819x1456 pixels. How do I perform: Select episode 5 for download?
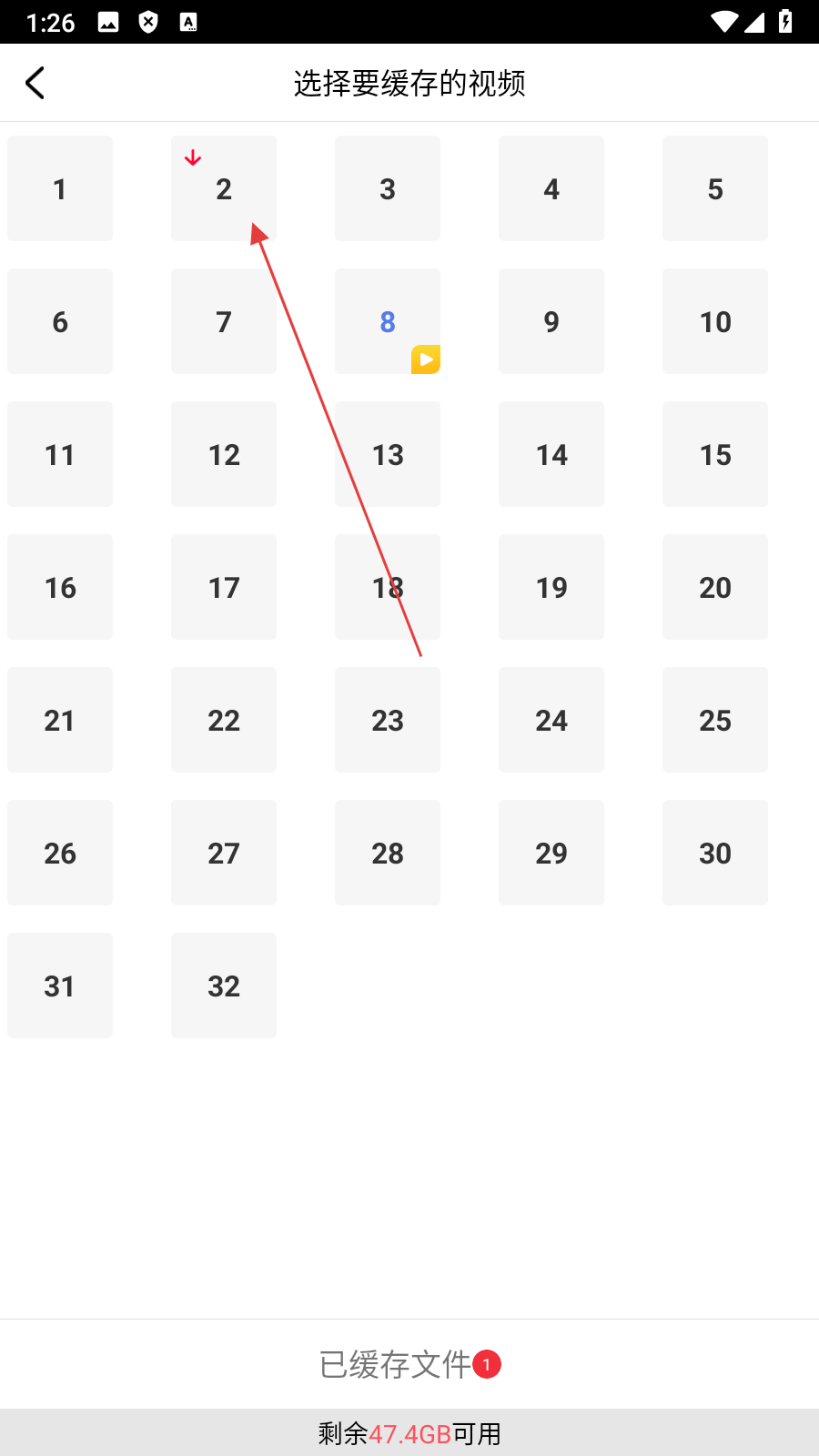pos(715,188)
